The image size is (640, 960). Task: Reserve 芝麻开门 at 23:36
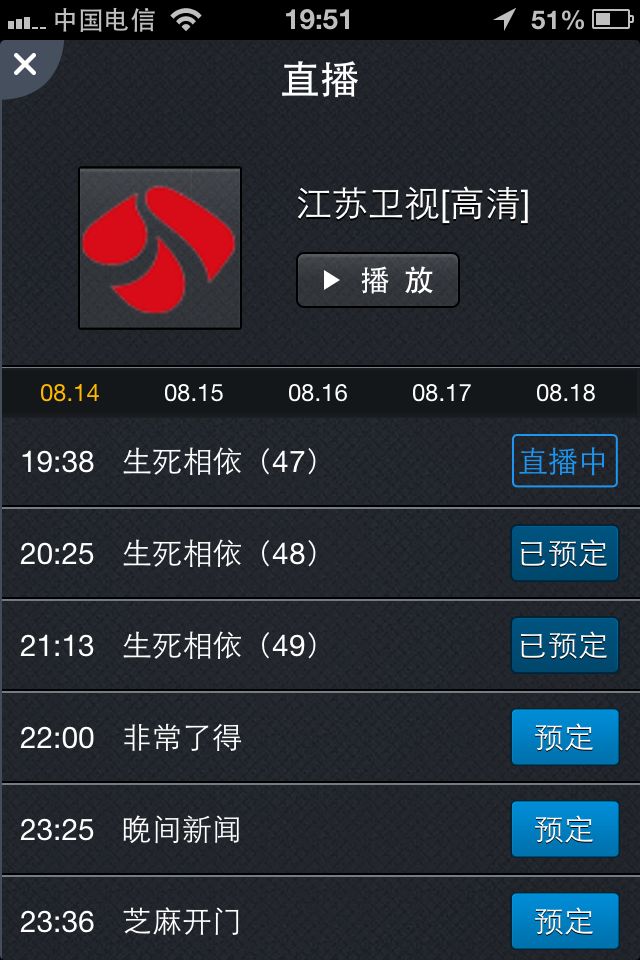(564, 921)
